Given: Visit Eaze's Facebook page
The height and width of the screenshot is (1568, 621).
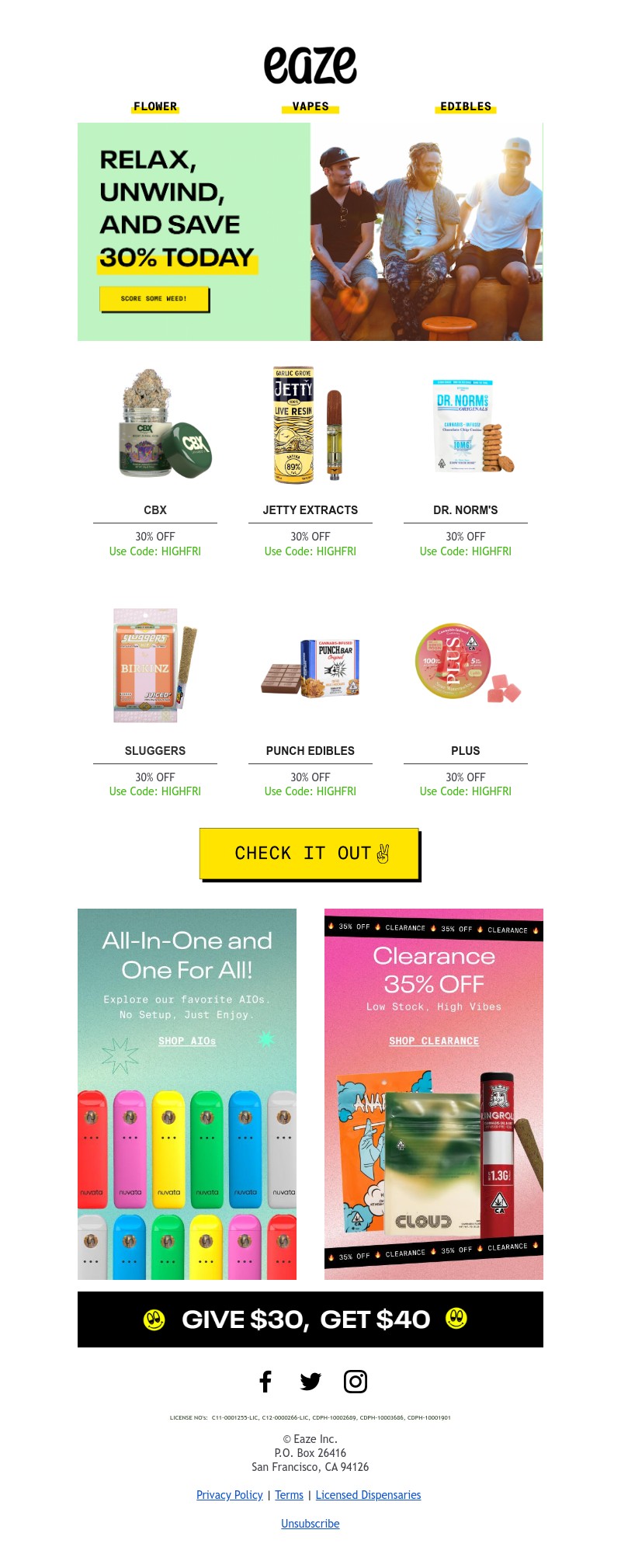Looking at the screenshot, I should click(265, 1381).
